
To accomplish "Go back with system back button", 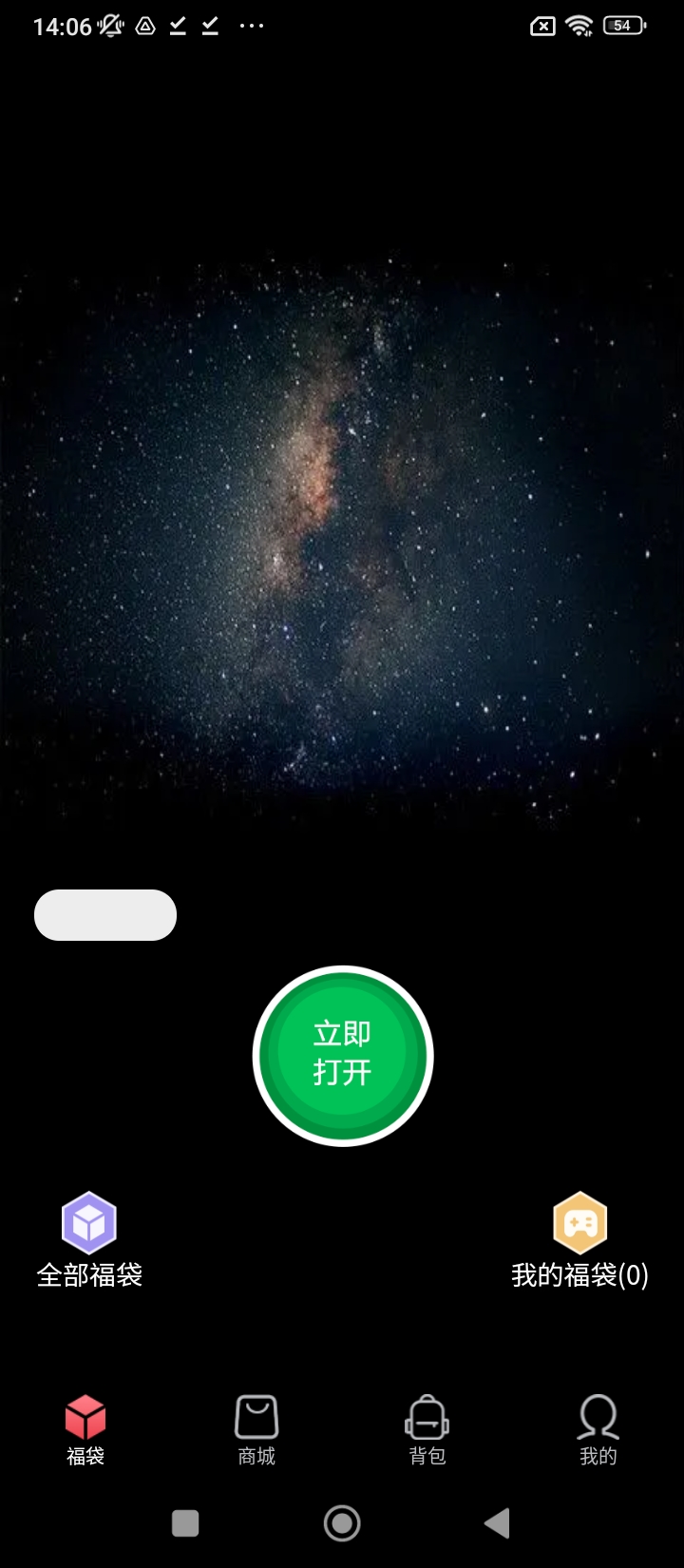I will pos(497,1523).
